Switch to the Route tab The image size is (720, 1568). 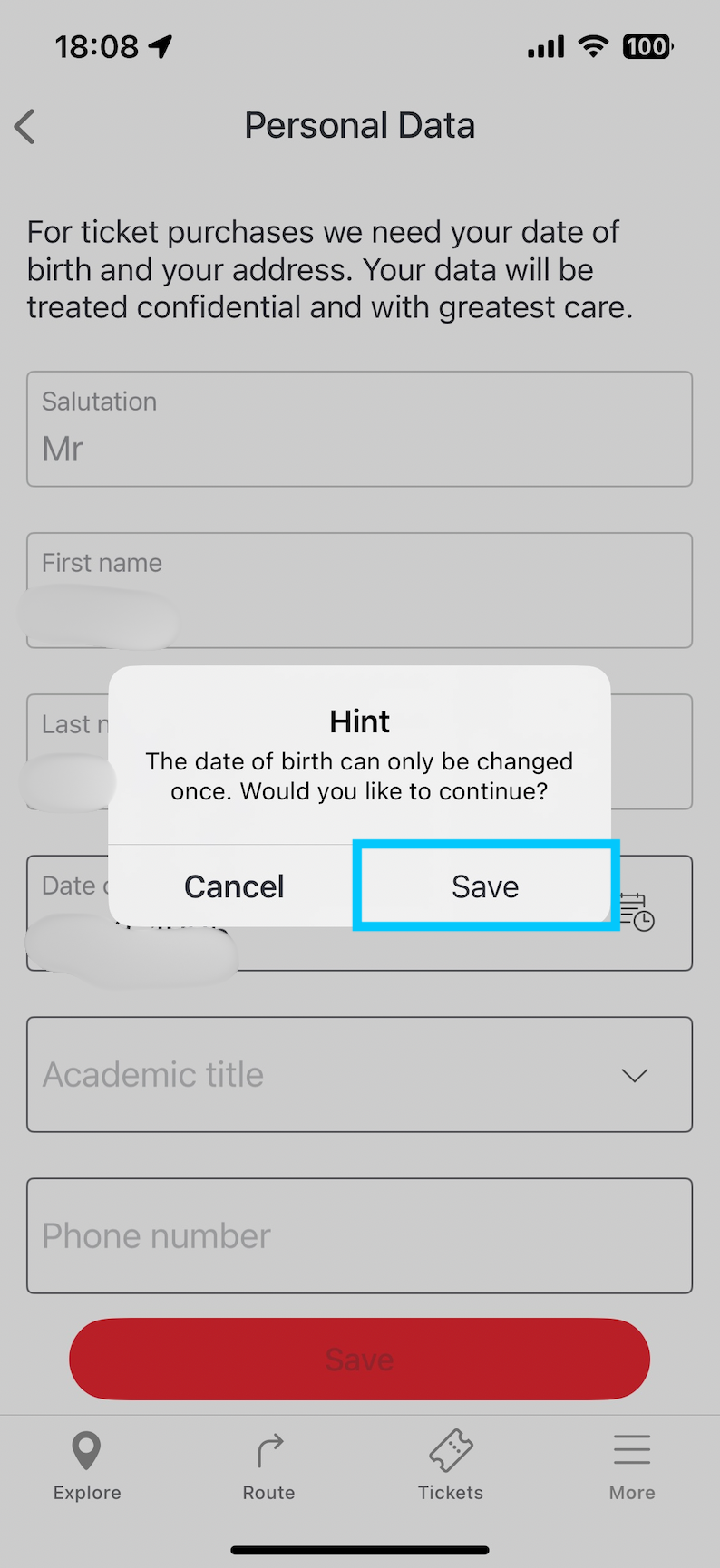coord(268,1466)
